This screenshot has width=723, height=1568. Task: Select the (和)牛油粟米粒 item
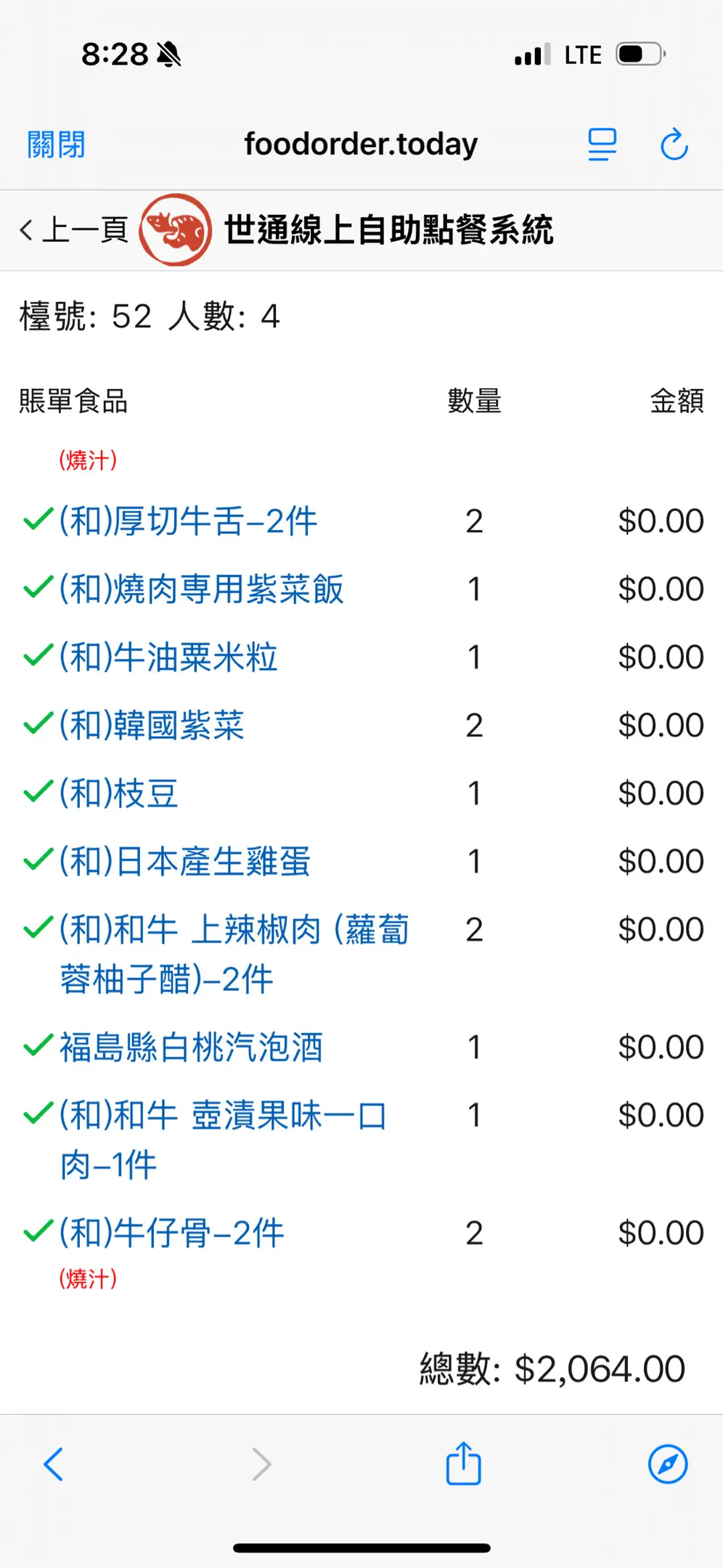pos(168,657)
